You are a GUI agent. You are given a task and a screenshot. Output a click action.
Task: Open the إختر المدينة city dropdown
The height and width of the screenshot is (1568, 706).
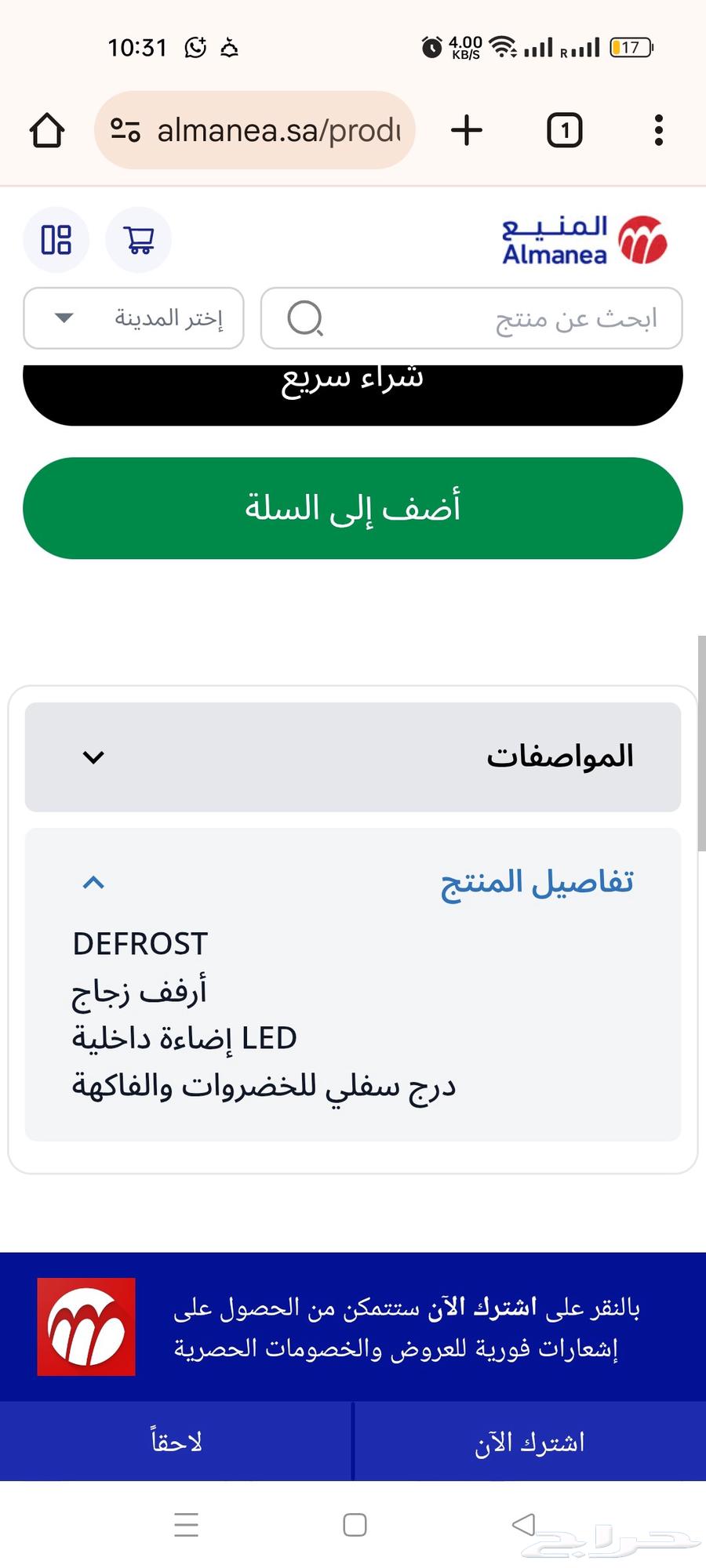tap(133, 318)
